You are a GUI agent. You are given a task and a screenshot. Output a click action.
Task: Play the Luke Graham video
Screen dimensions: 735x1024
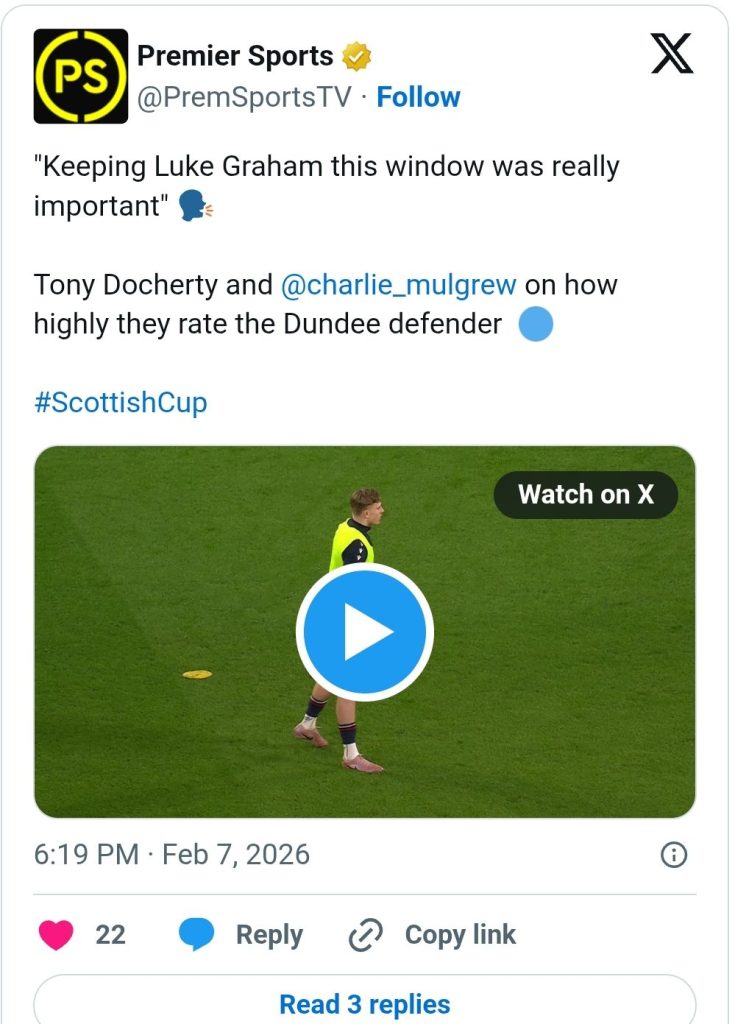click(364, 632)
